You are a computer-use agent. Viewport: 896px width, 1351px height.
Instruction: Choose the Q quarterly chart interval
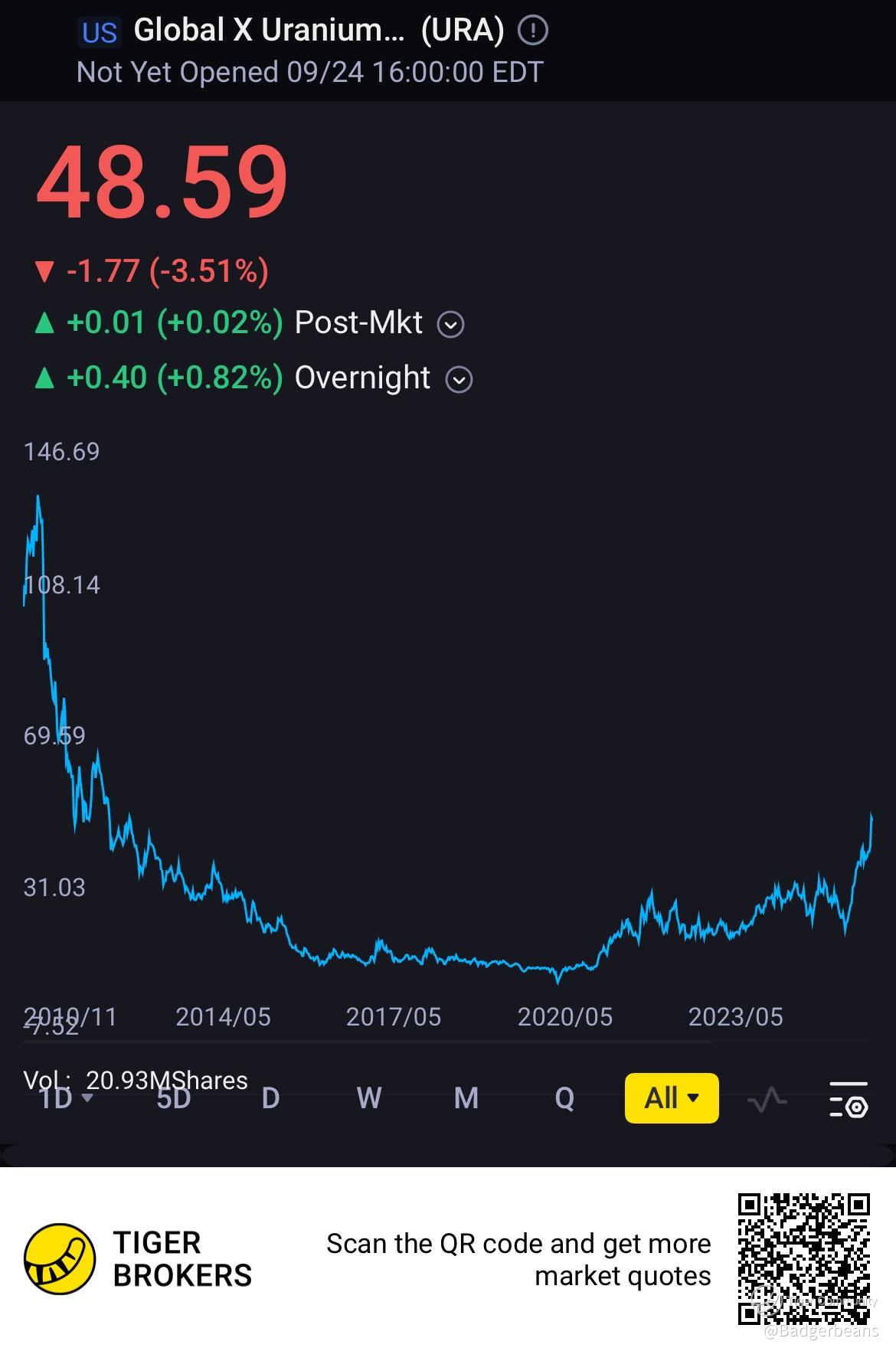[x=564, y=1098]
